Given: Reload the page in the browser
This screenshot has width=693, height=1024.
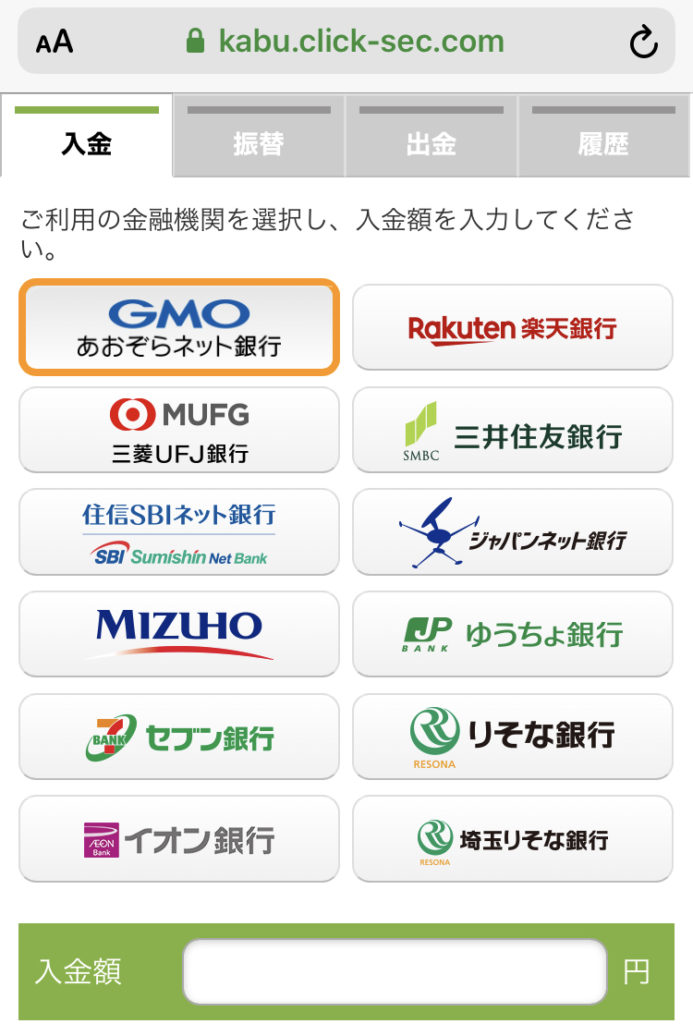Looking at the screenshot, I should [x=643, y=42].
